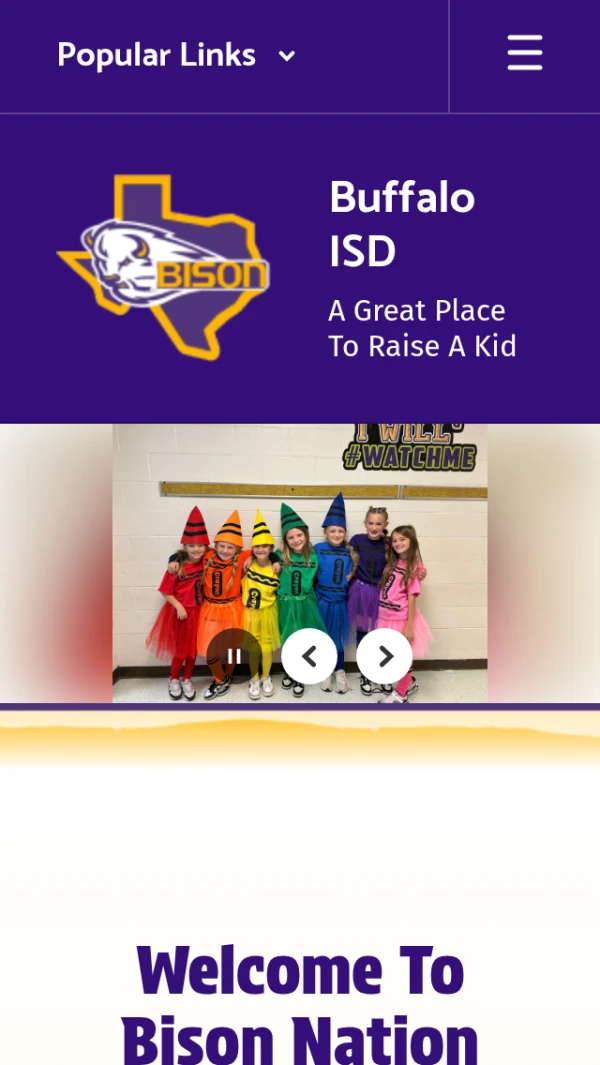Open the Buffalo ISD home link
Viewport: 600px width, 1065px height.
click(x=402, y=224)
